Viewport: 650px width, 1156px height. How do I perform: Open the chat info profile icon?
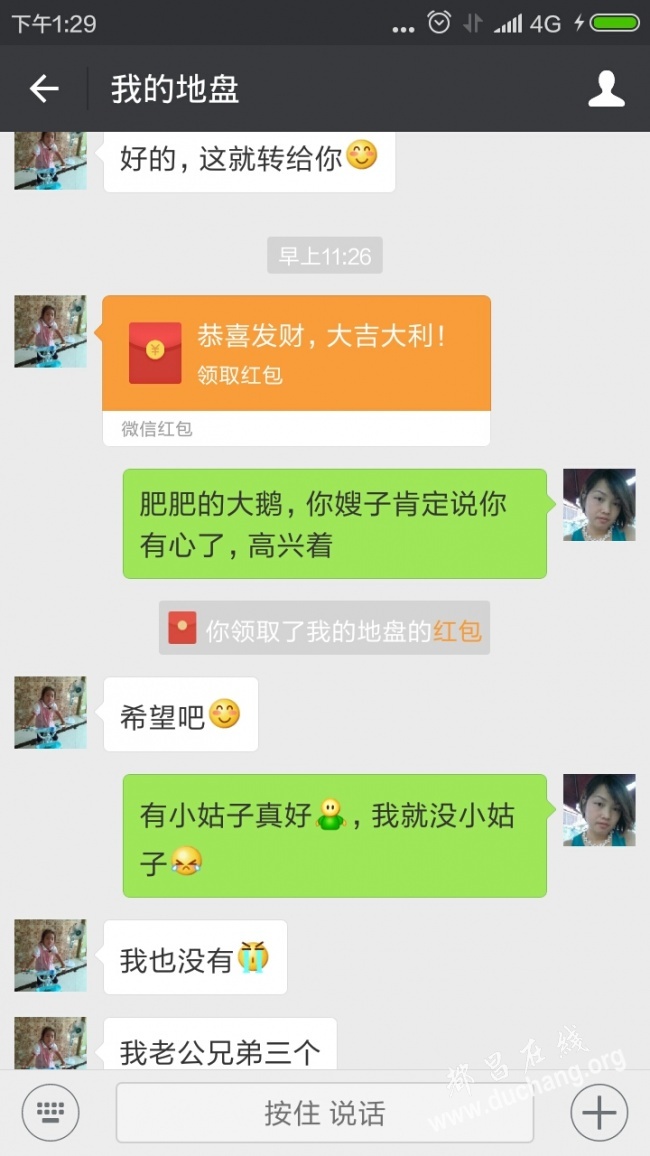click(606, 89)
